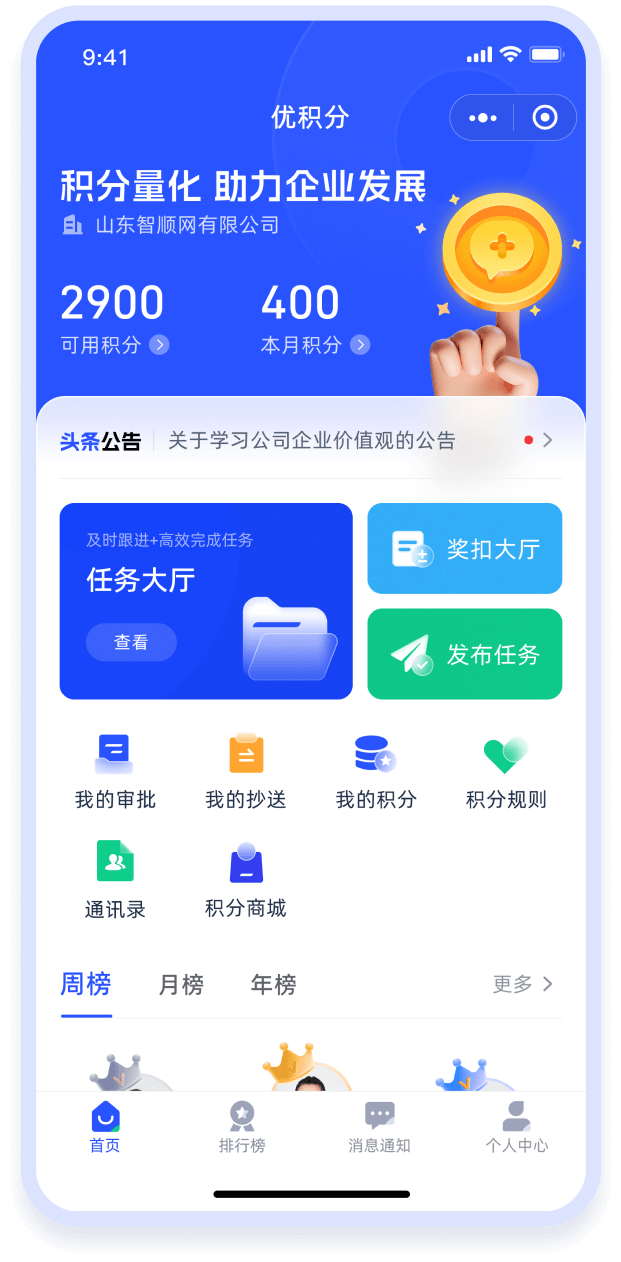Open the mini program more options menu

[x=483, y=118]
